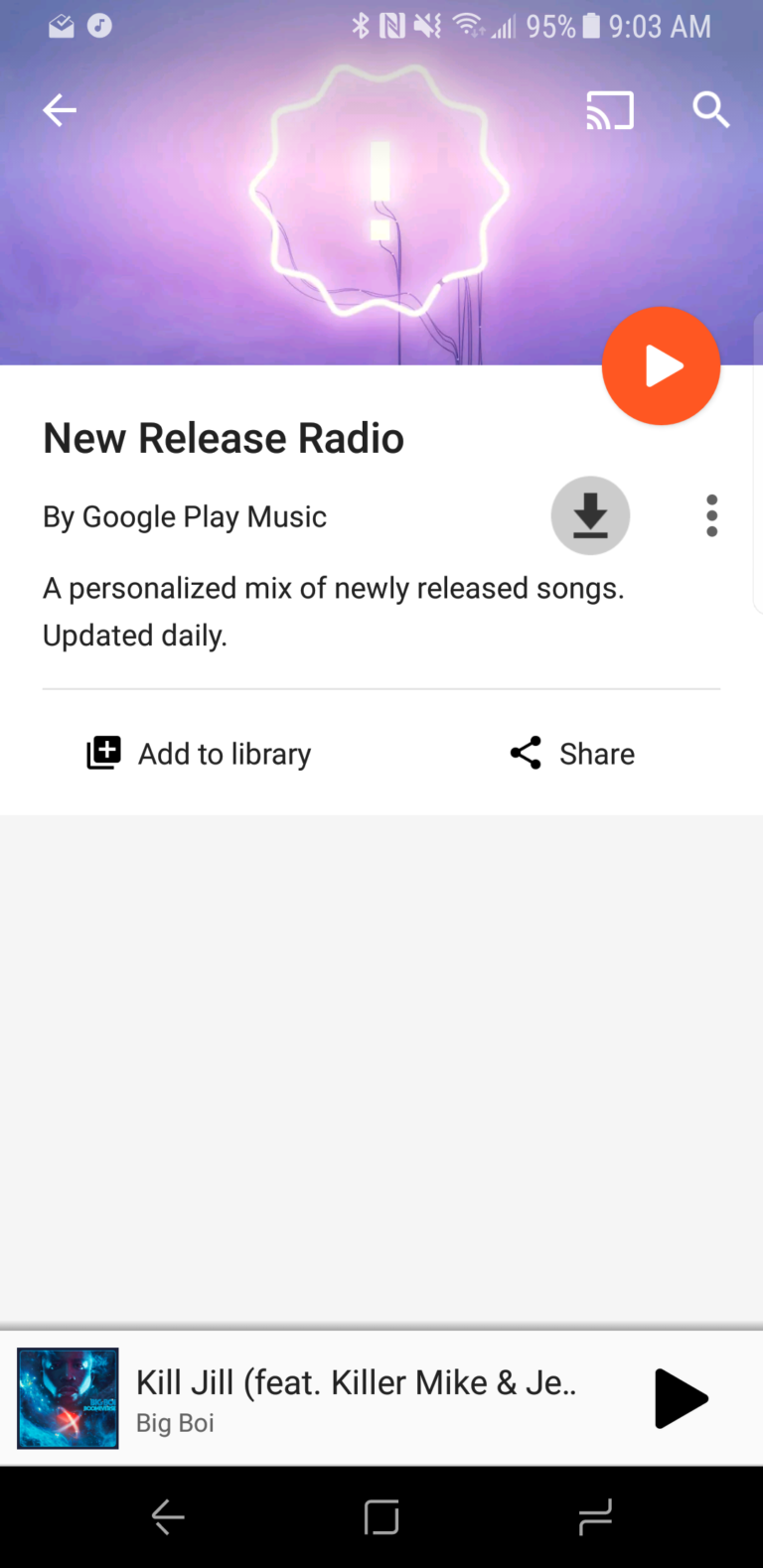Add New Release Radio to library
Image resolution: width=763 pixels, height=1568 pixels.
(x=199, y=754)
